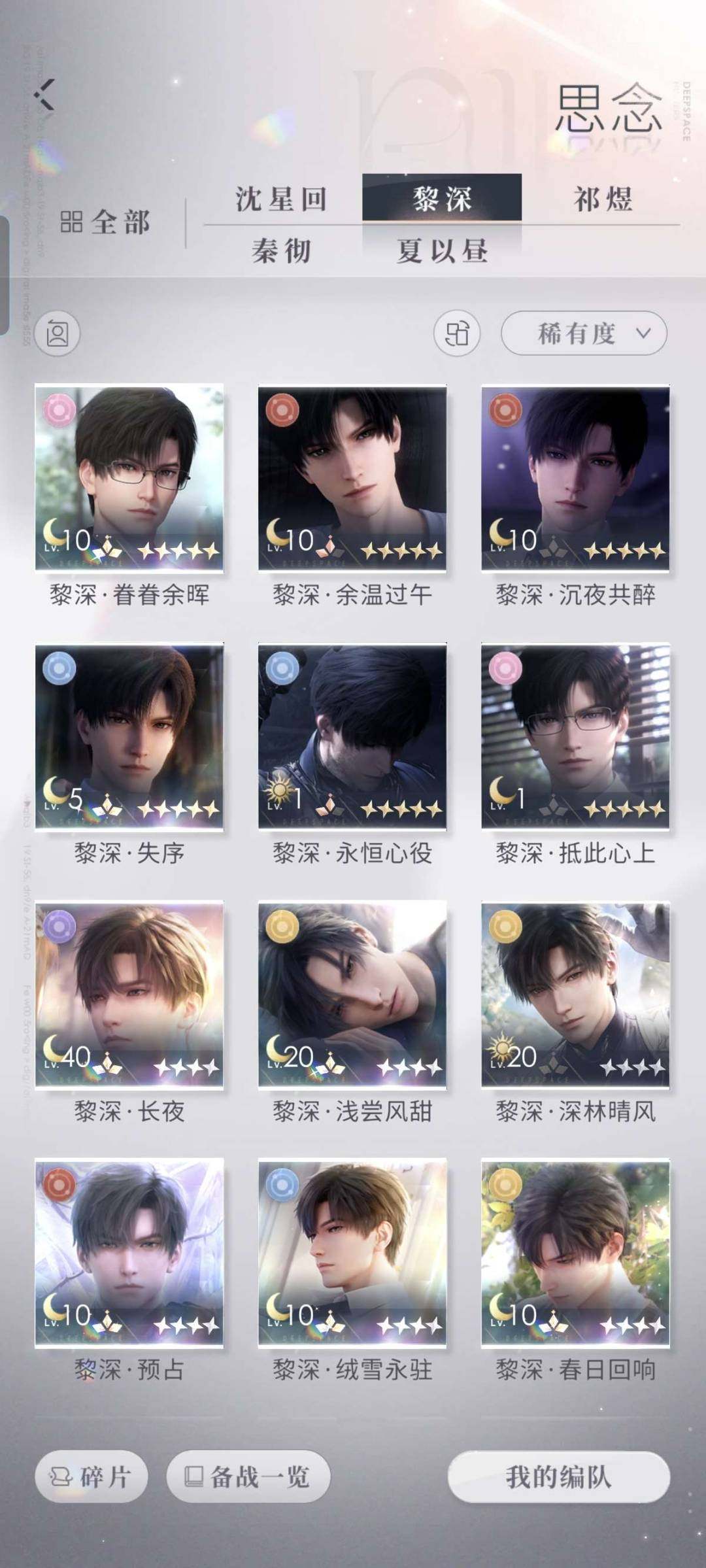Tap the filter icon beside 稀有度

click(x=456, y=333)
